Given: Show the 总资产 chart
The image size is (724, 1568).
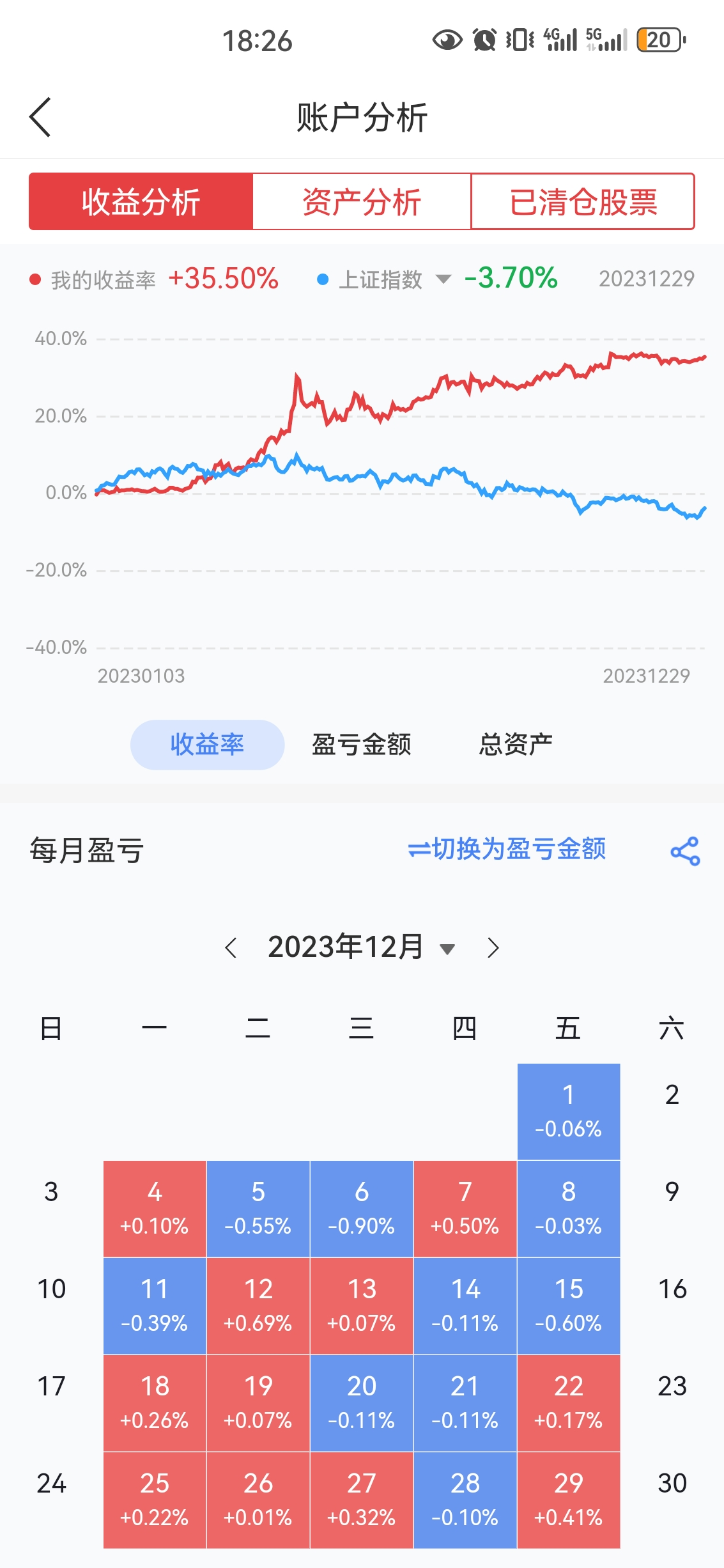Looking at the screenshot, I should pos(516,745).
